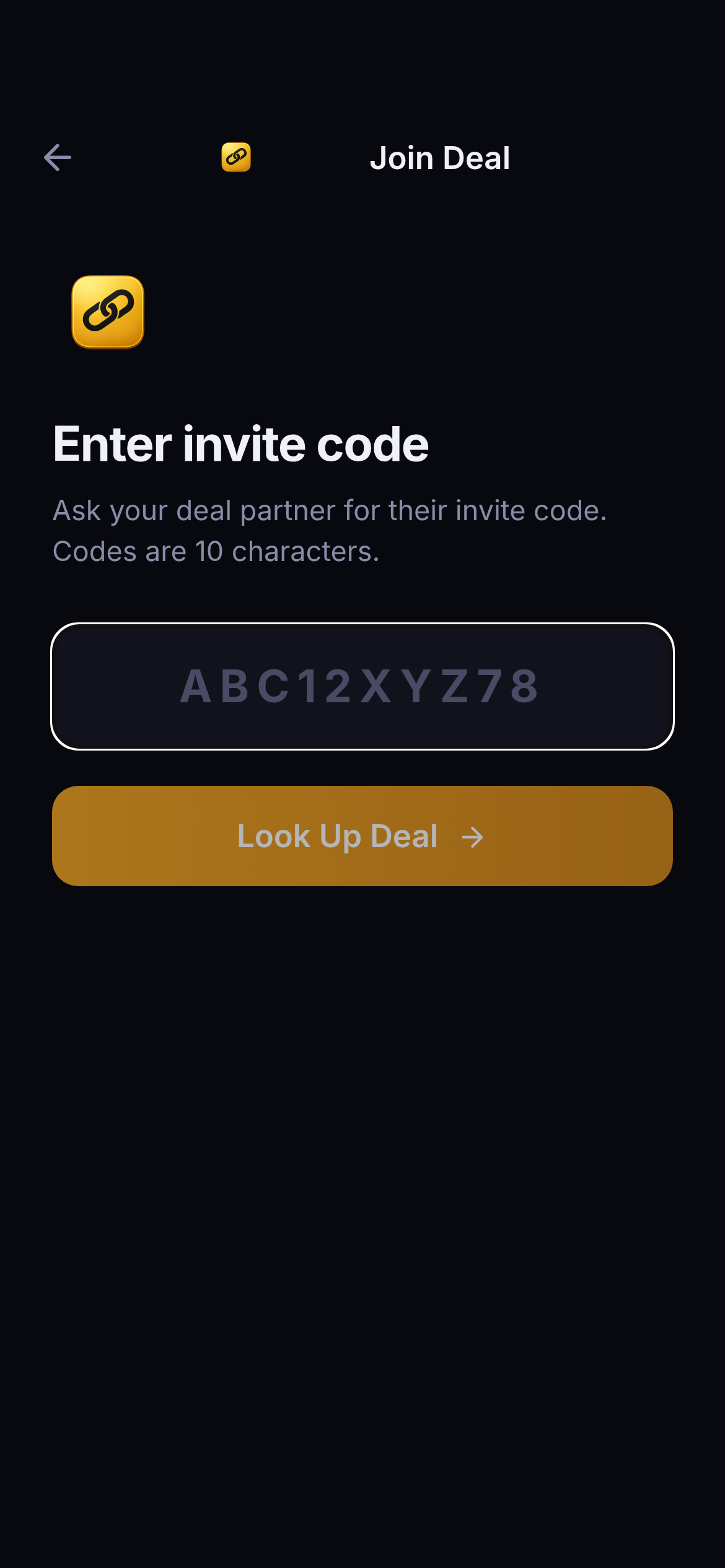Click the Ask your deal partner sentence
The image size is (725, 1568).
[x=330, y=510]
